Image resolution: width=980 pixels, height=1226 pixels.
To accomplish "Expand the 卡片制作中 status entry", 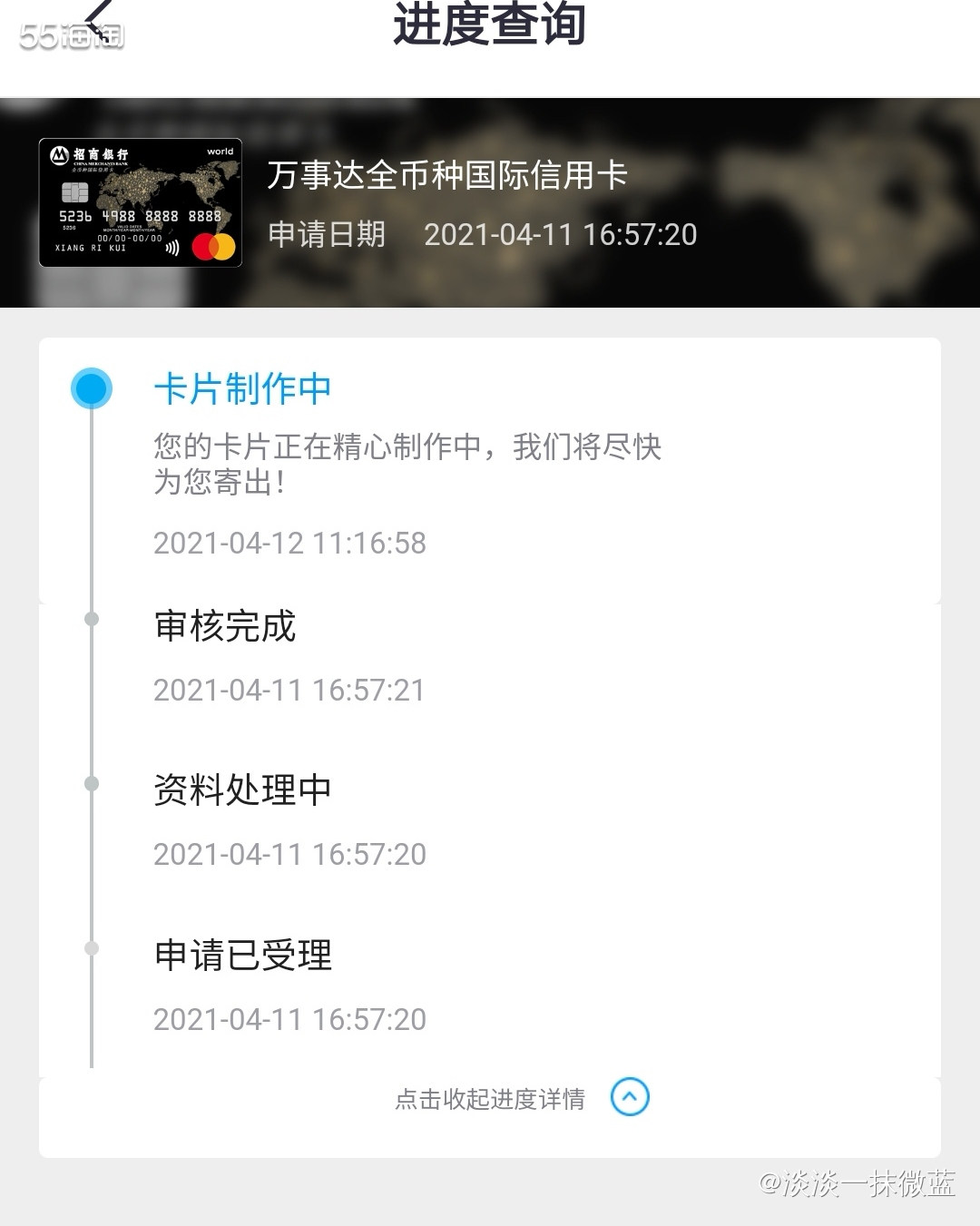I will point(242,388).
